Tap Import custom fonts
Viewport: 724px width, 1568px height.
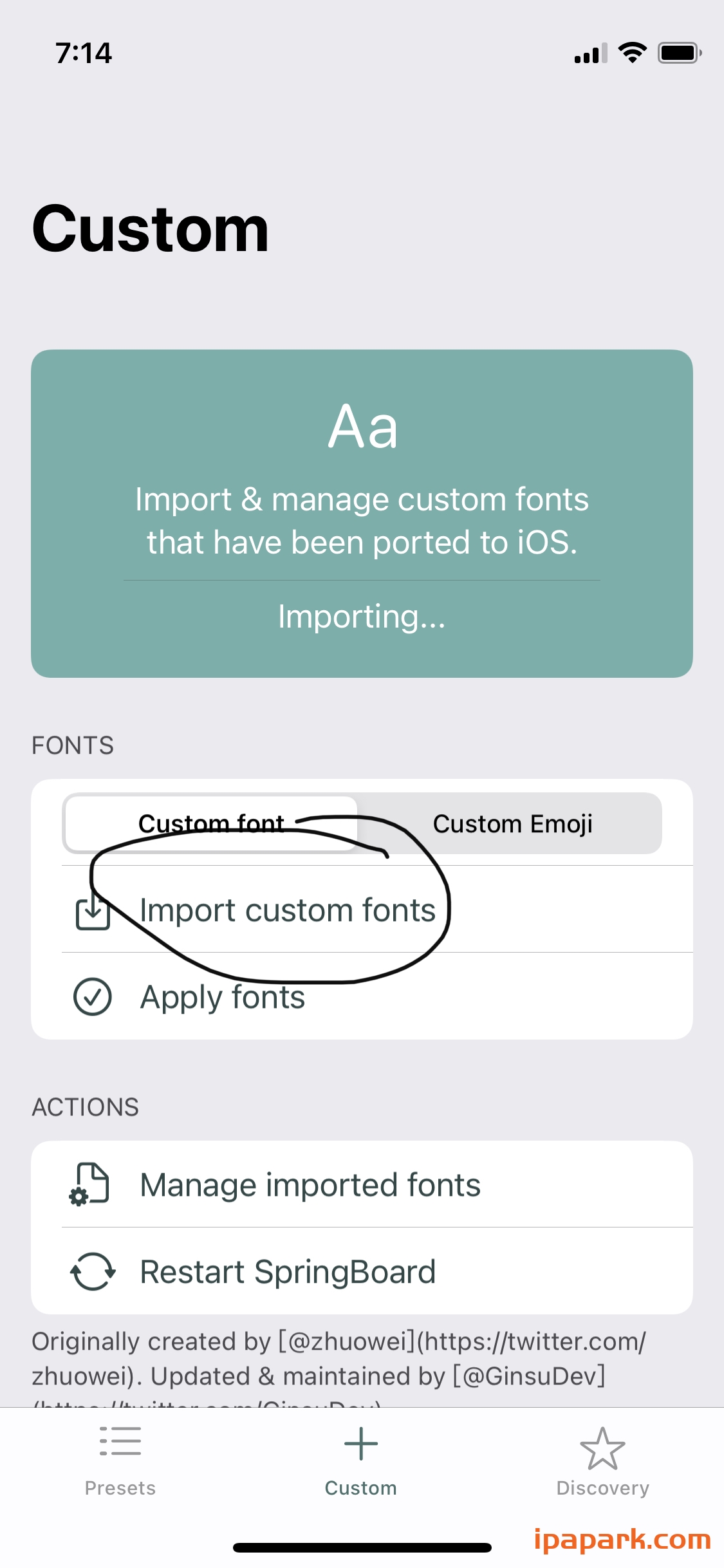point(288,910)
